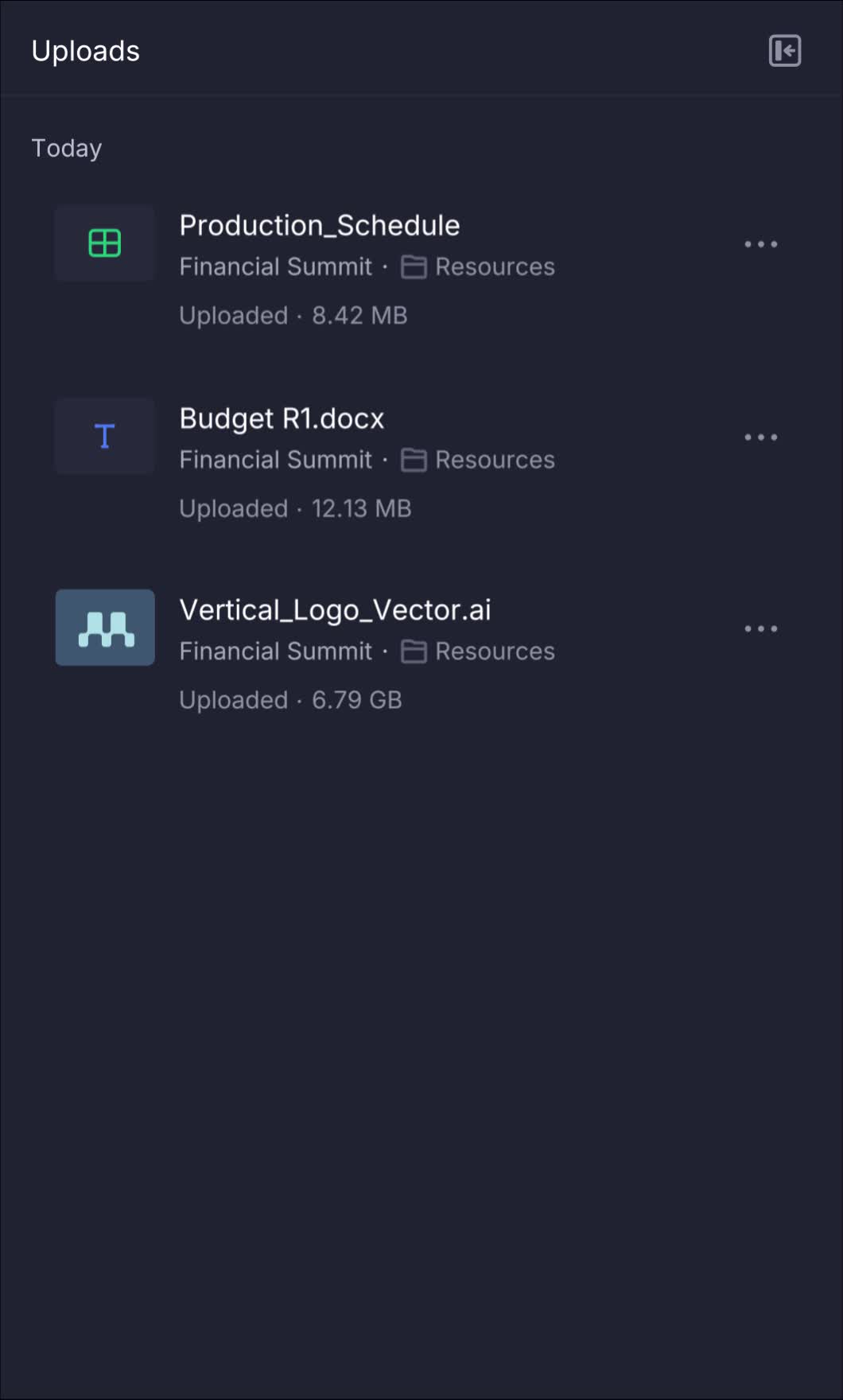
Task: Open more options for Vertical_Logo_Vector.ai
Action: pos(760,629)
